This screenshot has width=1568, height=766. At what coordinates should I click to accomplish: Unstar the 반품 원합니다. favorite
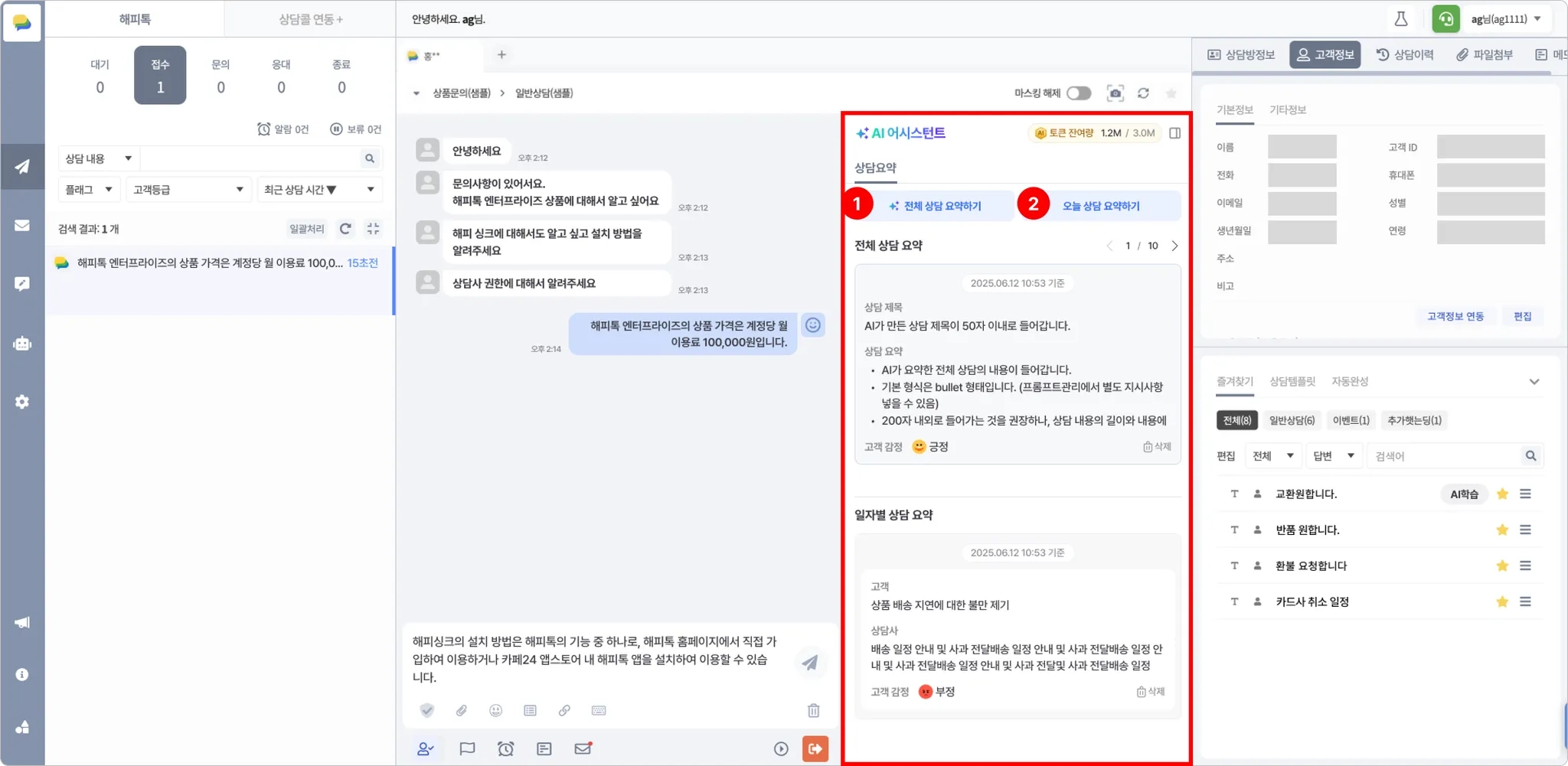tap(1501, 530)
